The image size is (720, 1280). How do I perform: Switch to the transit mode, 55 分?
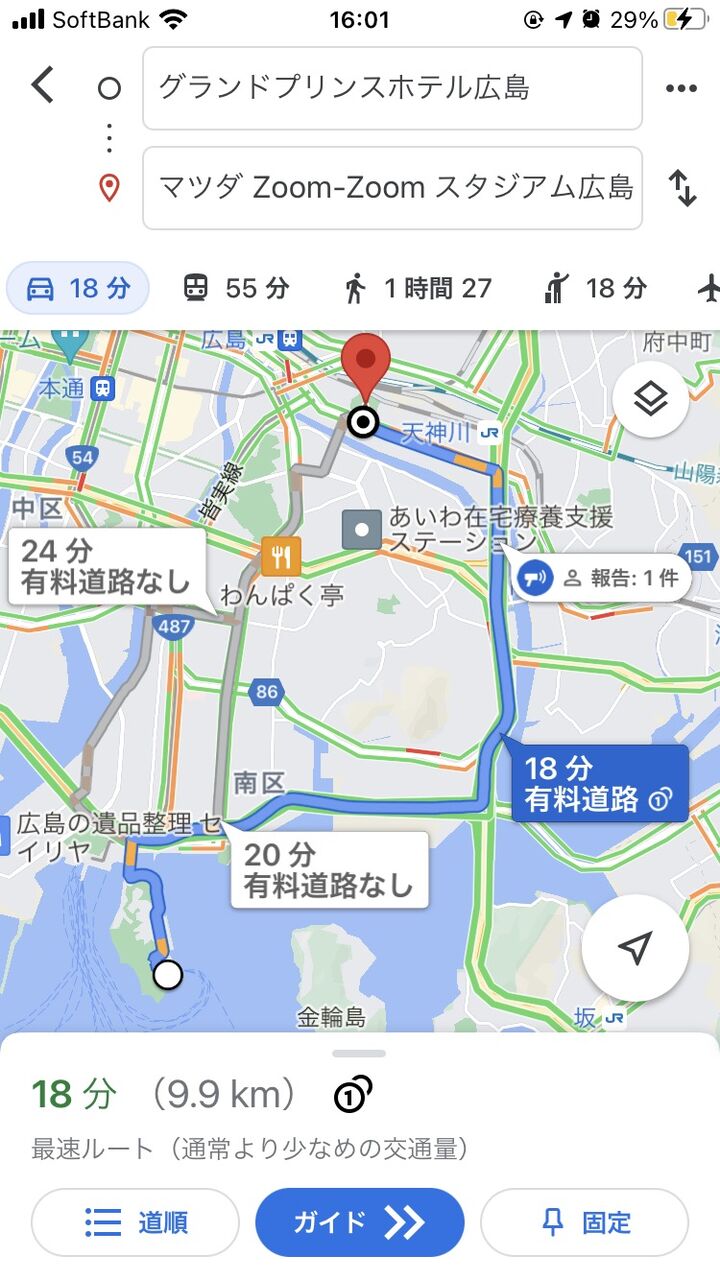point(236,289)
